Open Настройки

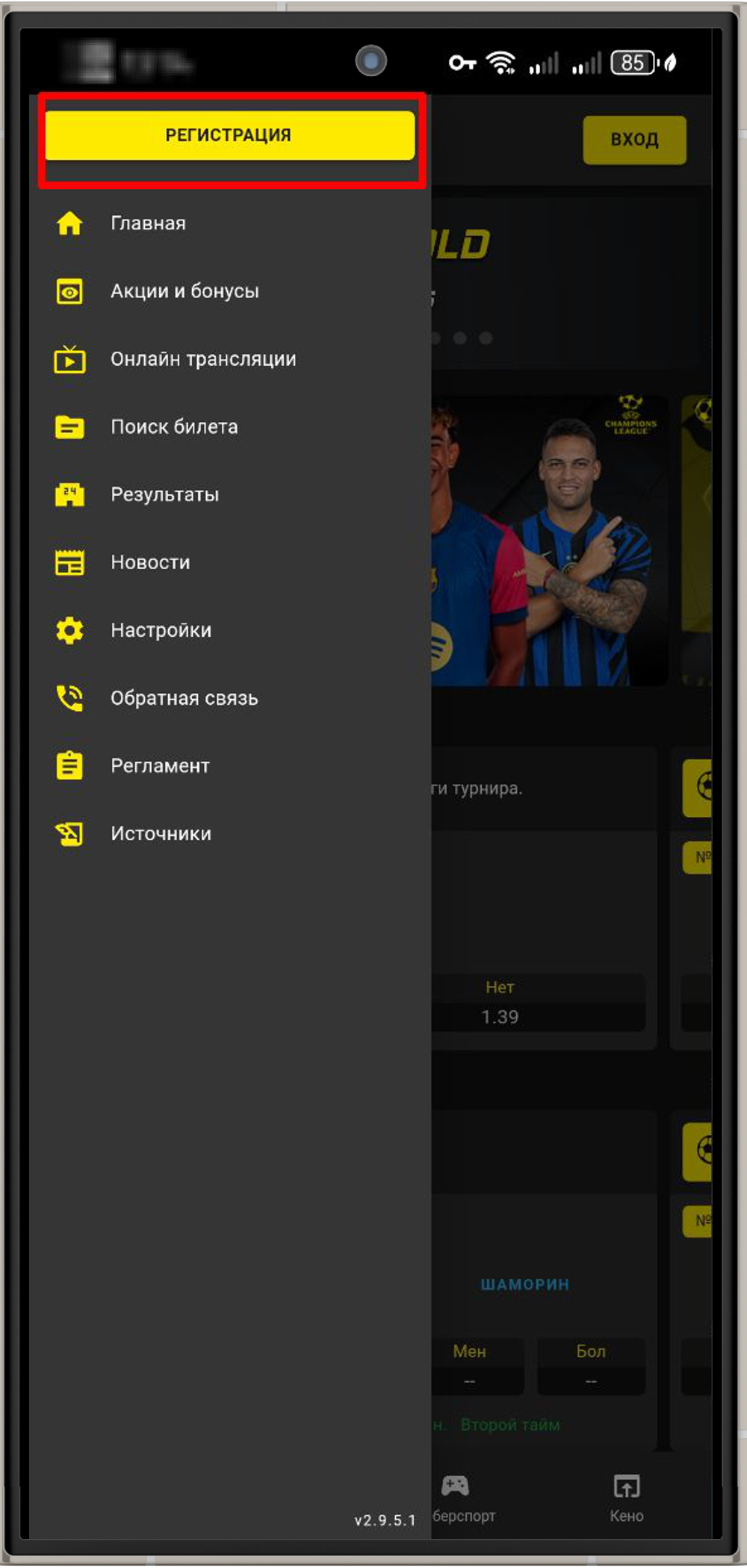[x=161, y=630]
